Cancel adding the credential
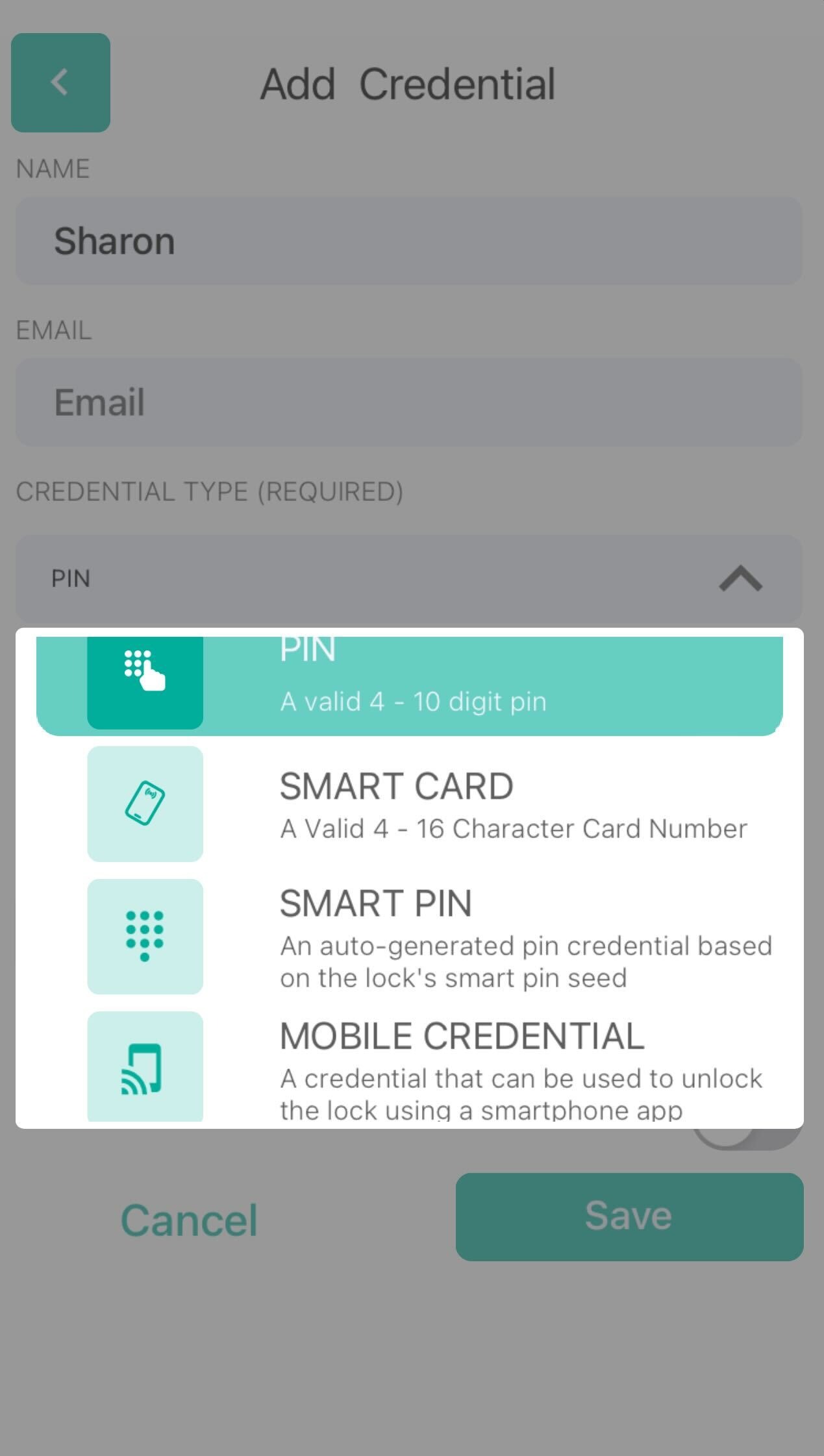This screenshot has width=824, height=1456. pyautogui.click(x=189, y=1220)
